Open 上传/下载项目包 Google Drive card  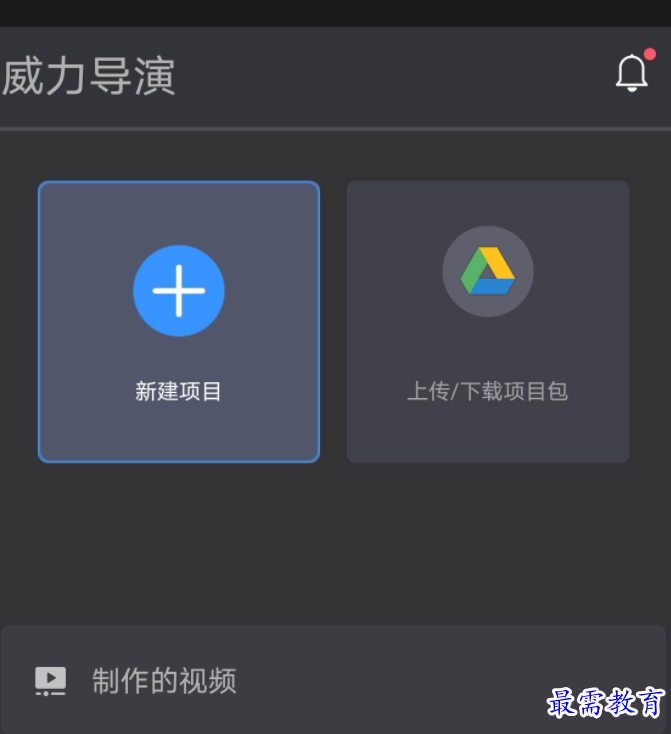[487, 321]
